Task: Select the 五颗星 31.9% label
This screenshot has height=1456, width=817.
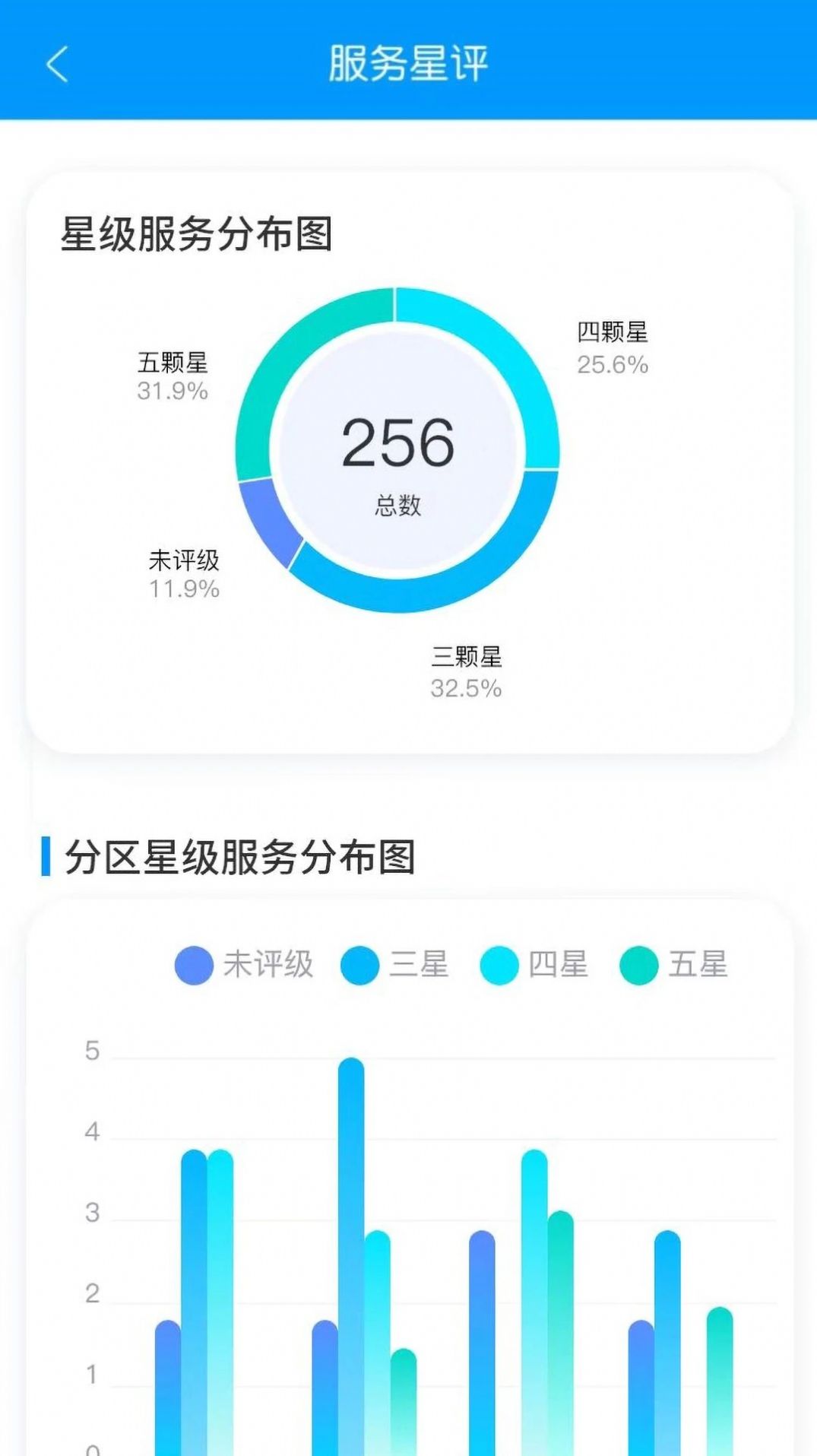Action: [x=172, y=375]
